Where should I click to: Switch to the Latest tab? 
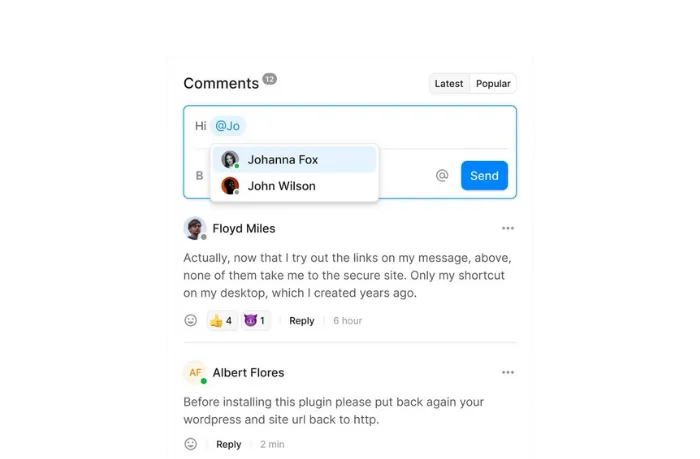pyautogui.click(x=449, y=84)
